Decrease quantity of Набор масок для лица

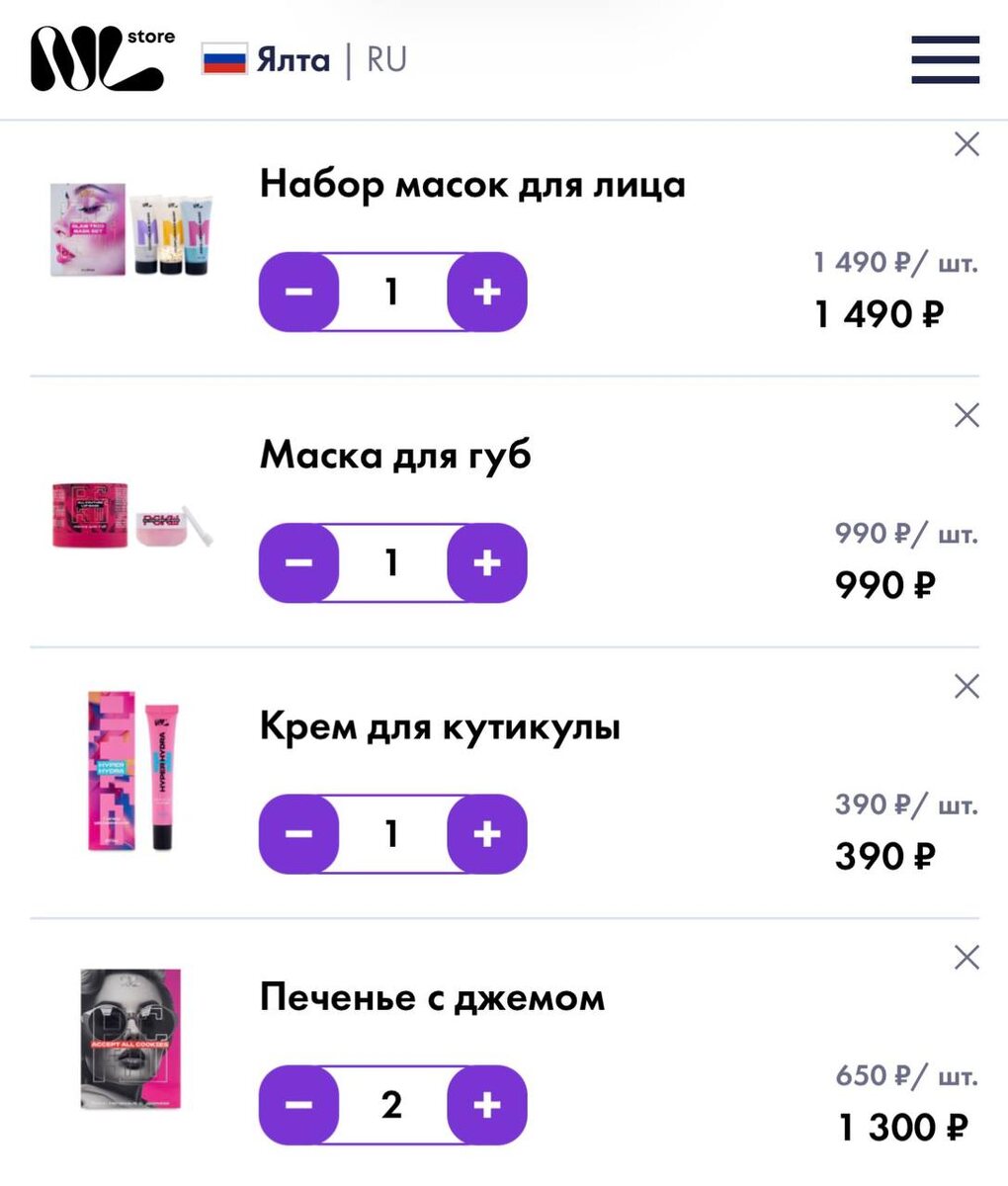click(x=298, y=293)
